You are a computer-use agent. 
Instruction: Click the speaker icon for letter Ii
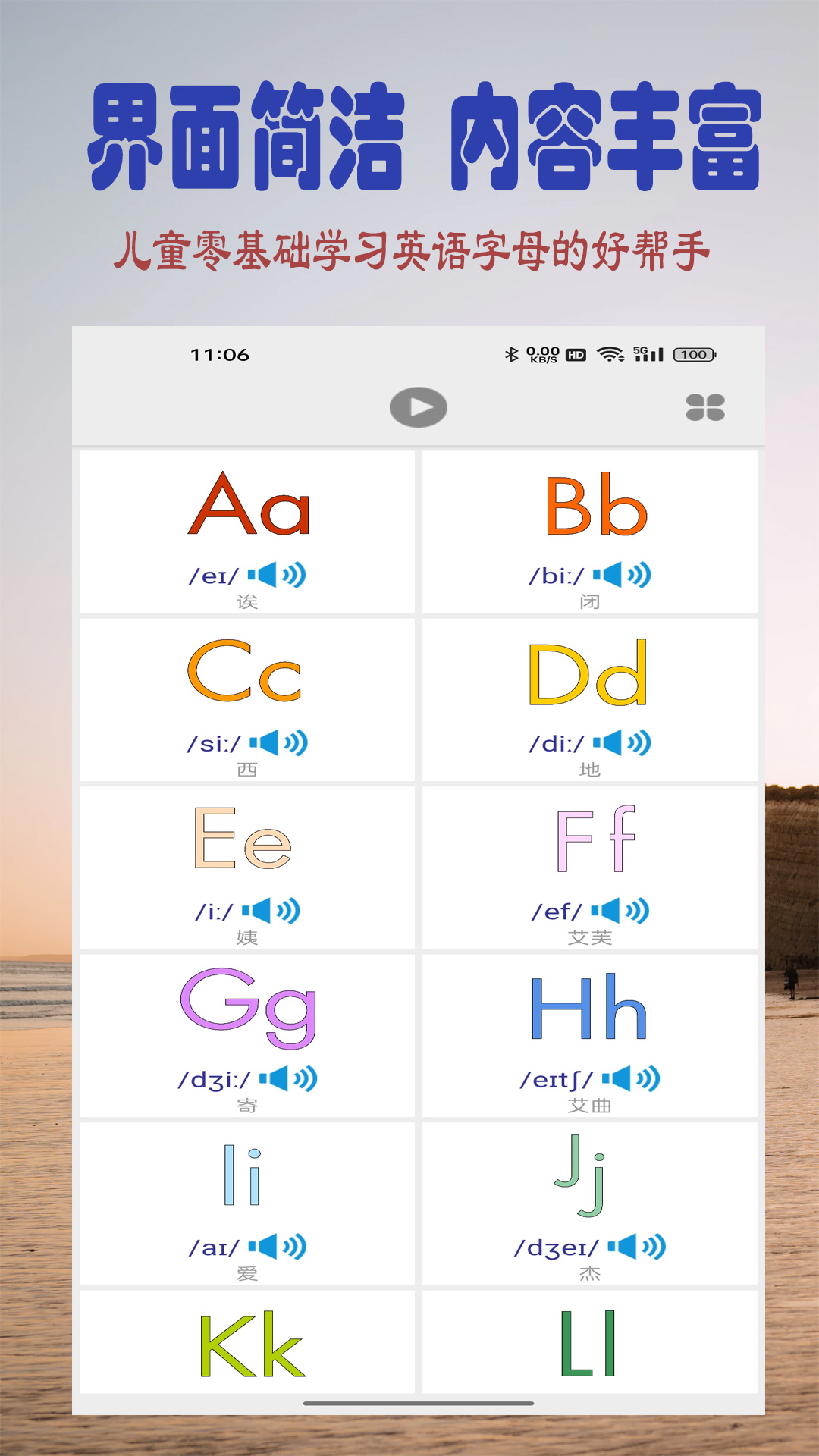278,1244
